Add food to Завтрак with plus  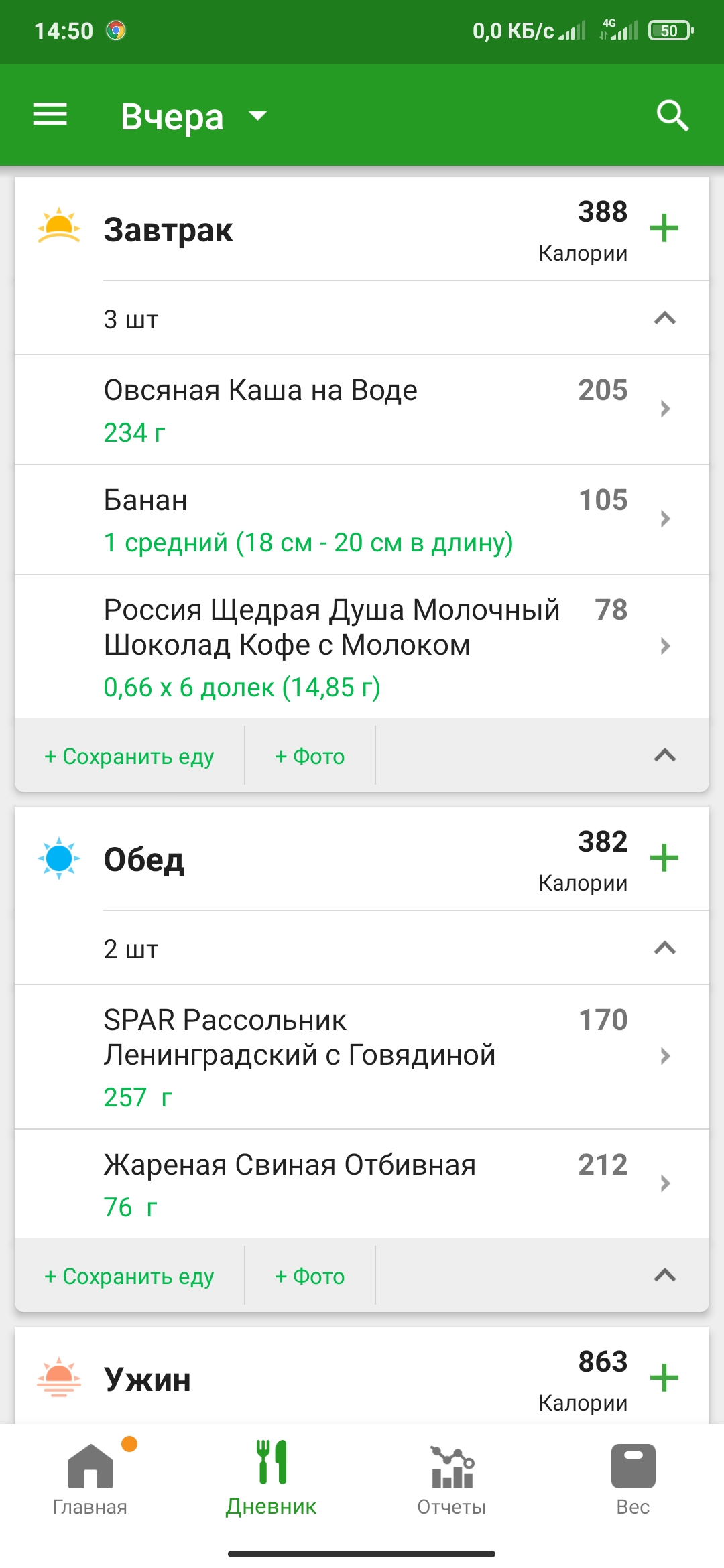tap(664, 228)
